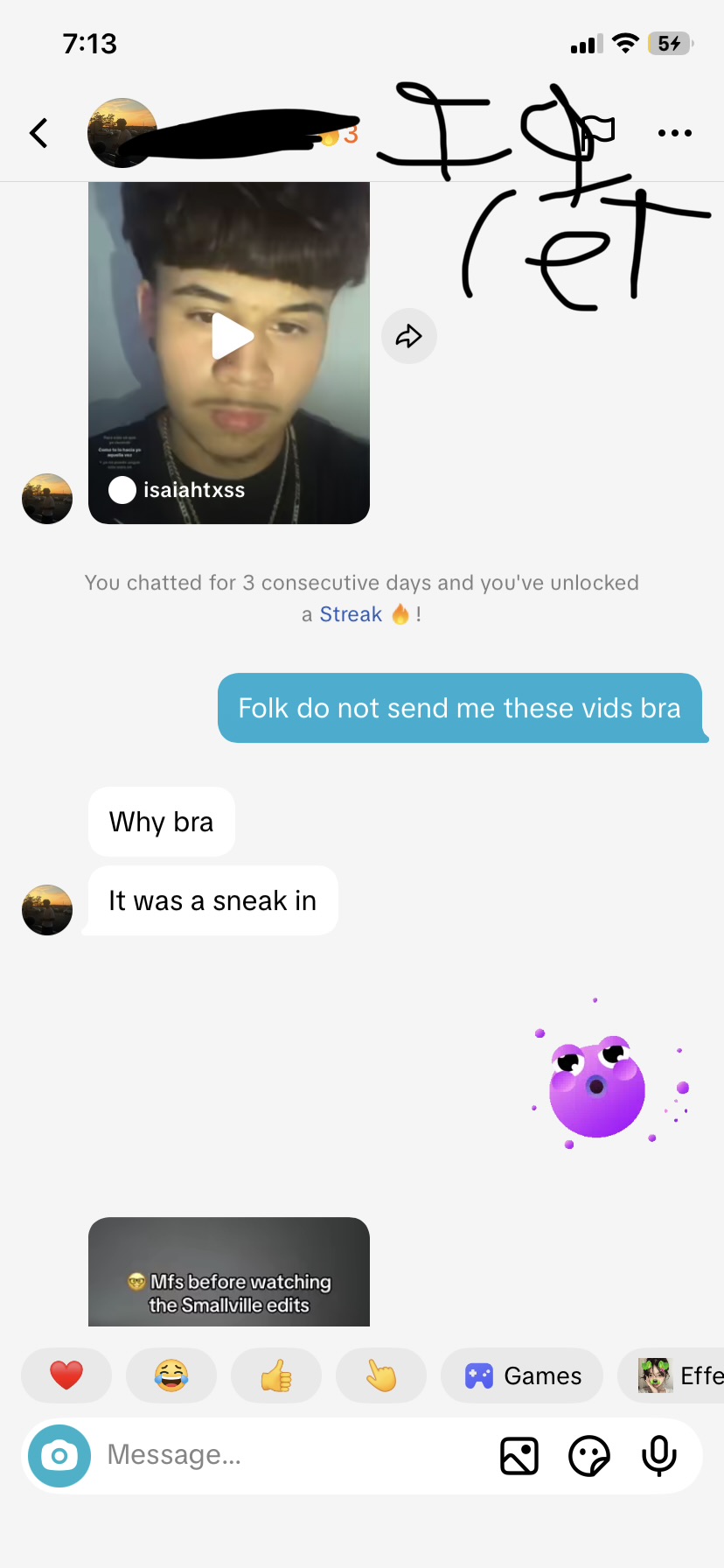The height and width of the screenshot is (1568, 724).
Task: Send a thumbs up emoji
Action: pyautogui.click(x=276, y=1375)
